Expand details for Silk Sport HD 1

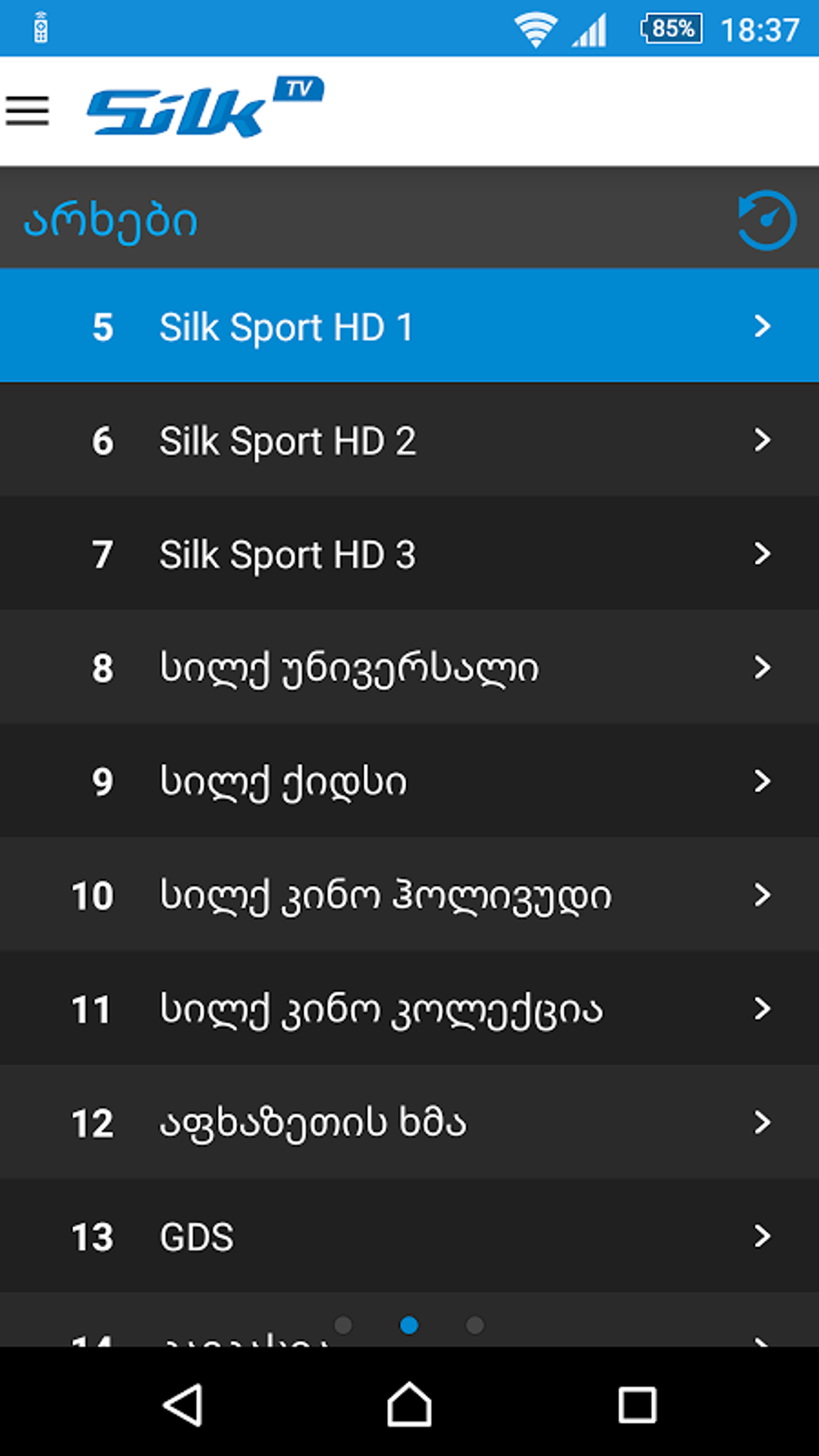[x=761, y=326]
